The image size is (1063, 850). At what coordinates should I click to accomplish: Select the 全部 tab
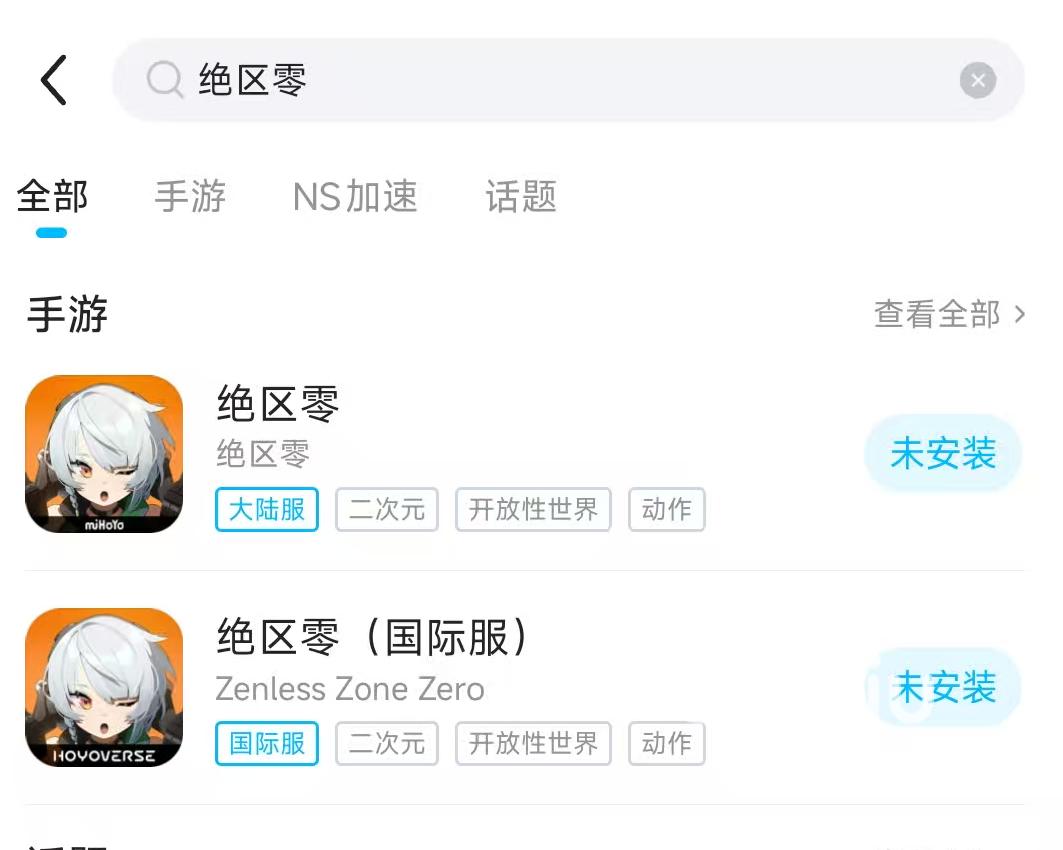pos(52,197)
